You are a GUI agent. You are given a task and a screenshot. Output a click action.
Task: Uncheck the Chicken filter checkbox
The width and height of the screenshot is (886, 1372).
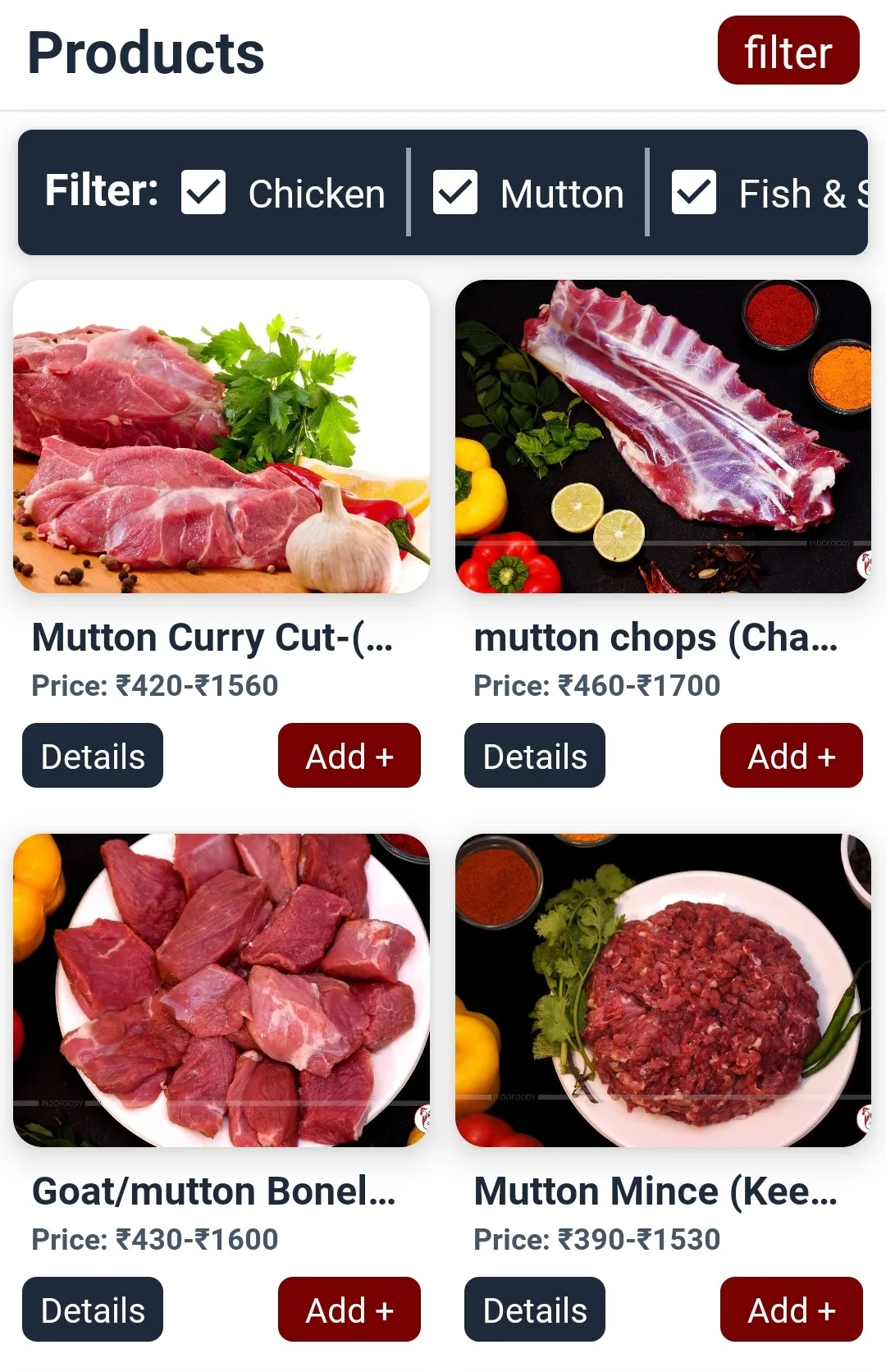coord(203,193)
